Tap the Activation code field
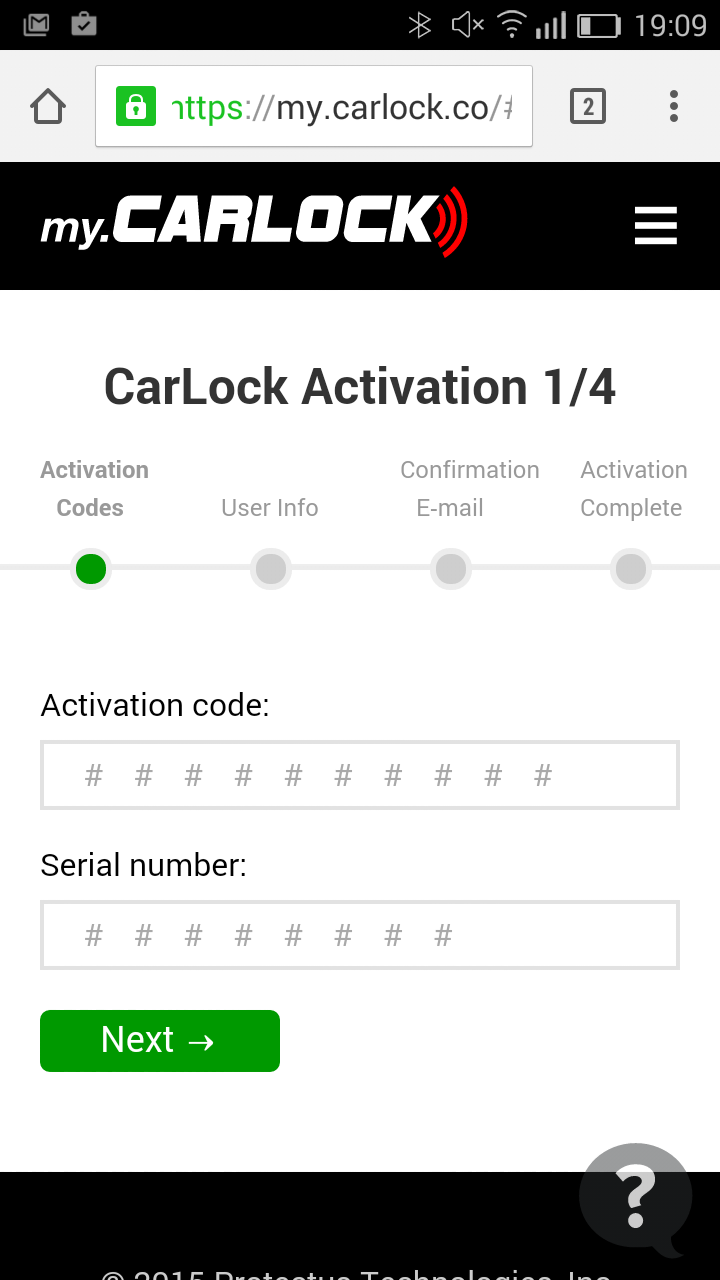 click(x=360, y=775)
